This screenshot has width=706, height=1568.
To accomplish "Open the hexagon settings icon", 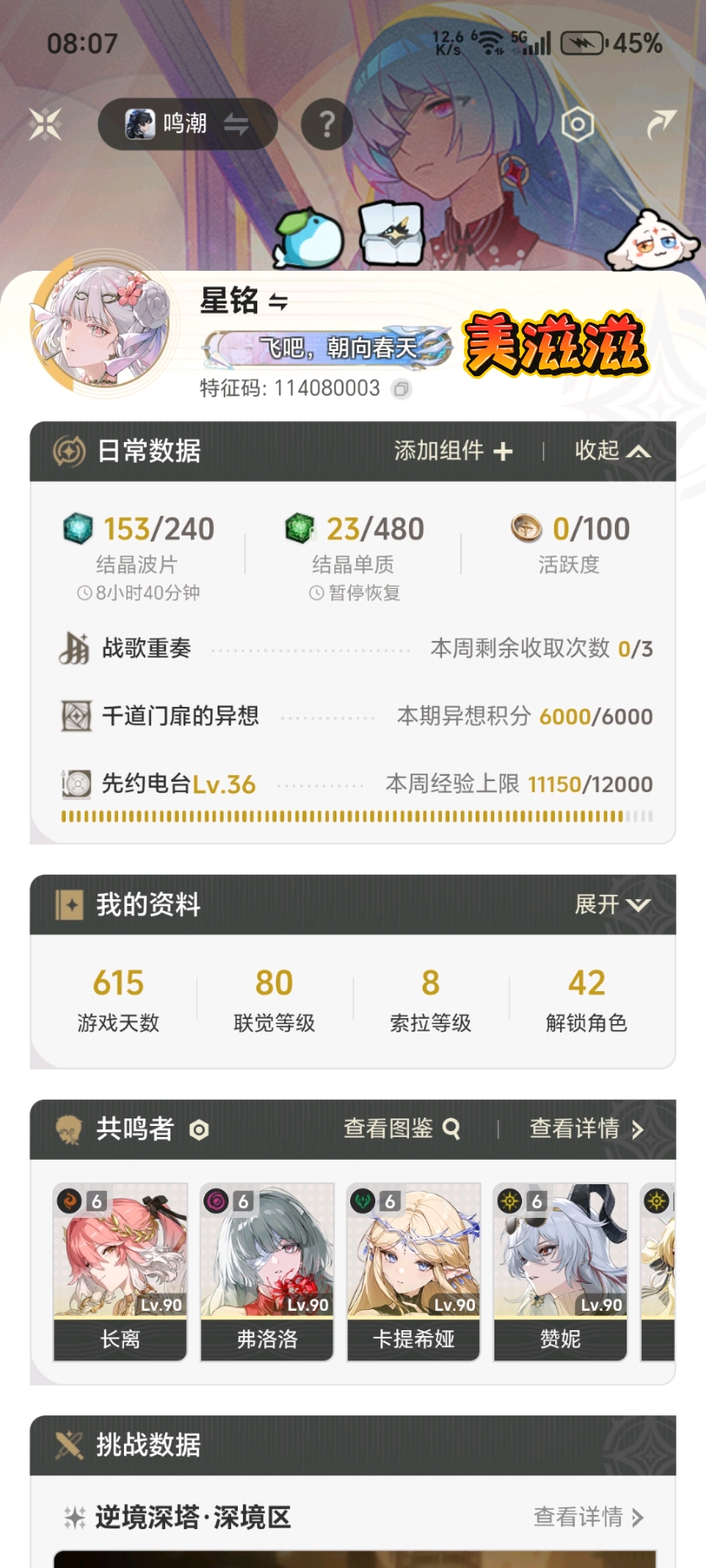I will click(578, 125).
